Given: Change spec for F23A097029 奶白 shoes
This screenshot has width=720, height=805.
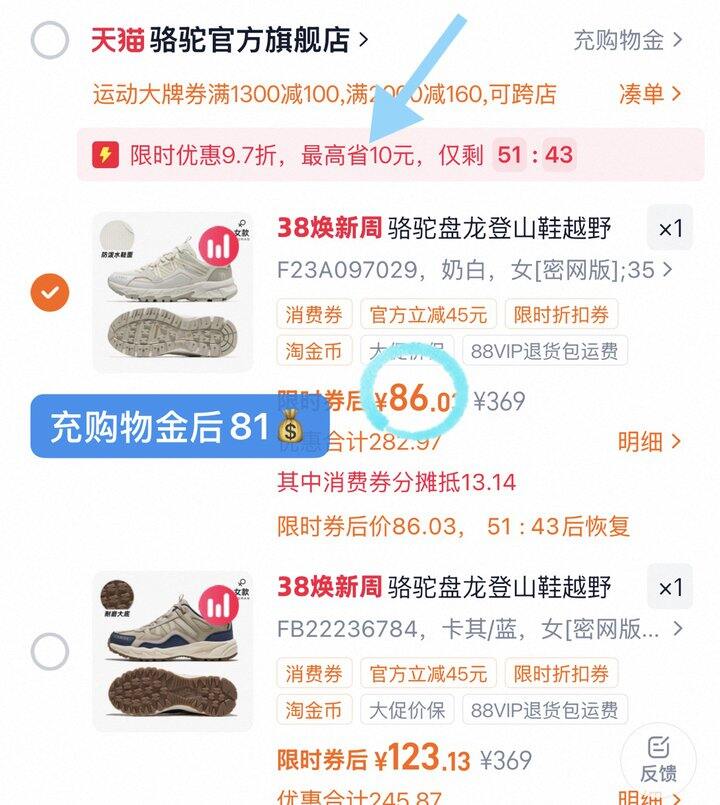Looking at the screenshot, I should point(475,270).
